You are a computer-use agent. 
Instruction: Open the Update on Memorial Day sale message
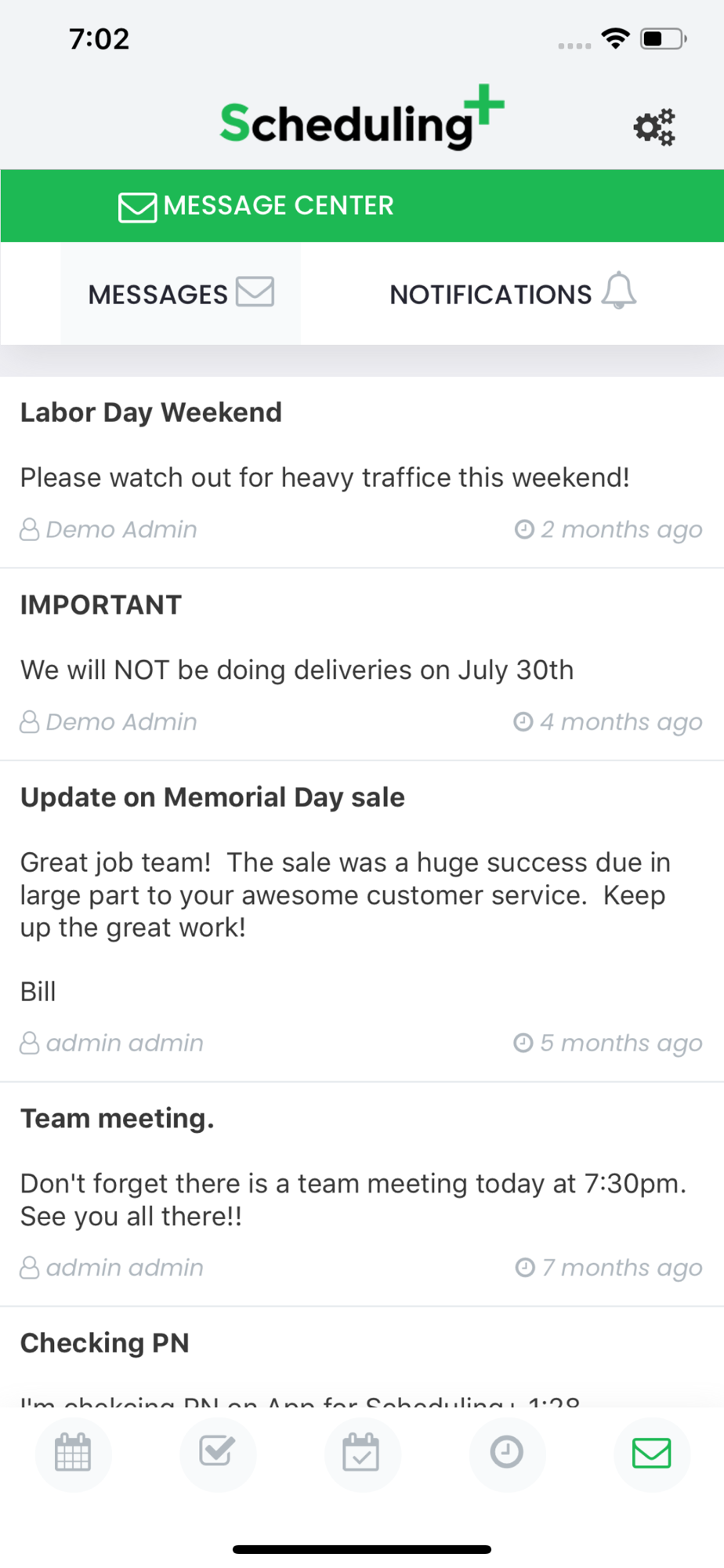[362, 921]
